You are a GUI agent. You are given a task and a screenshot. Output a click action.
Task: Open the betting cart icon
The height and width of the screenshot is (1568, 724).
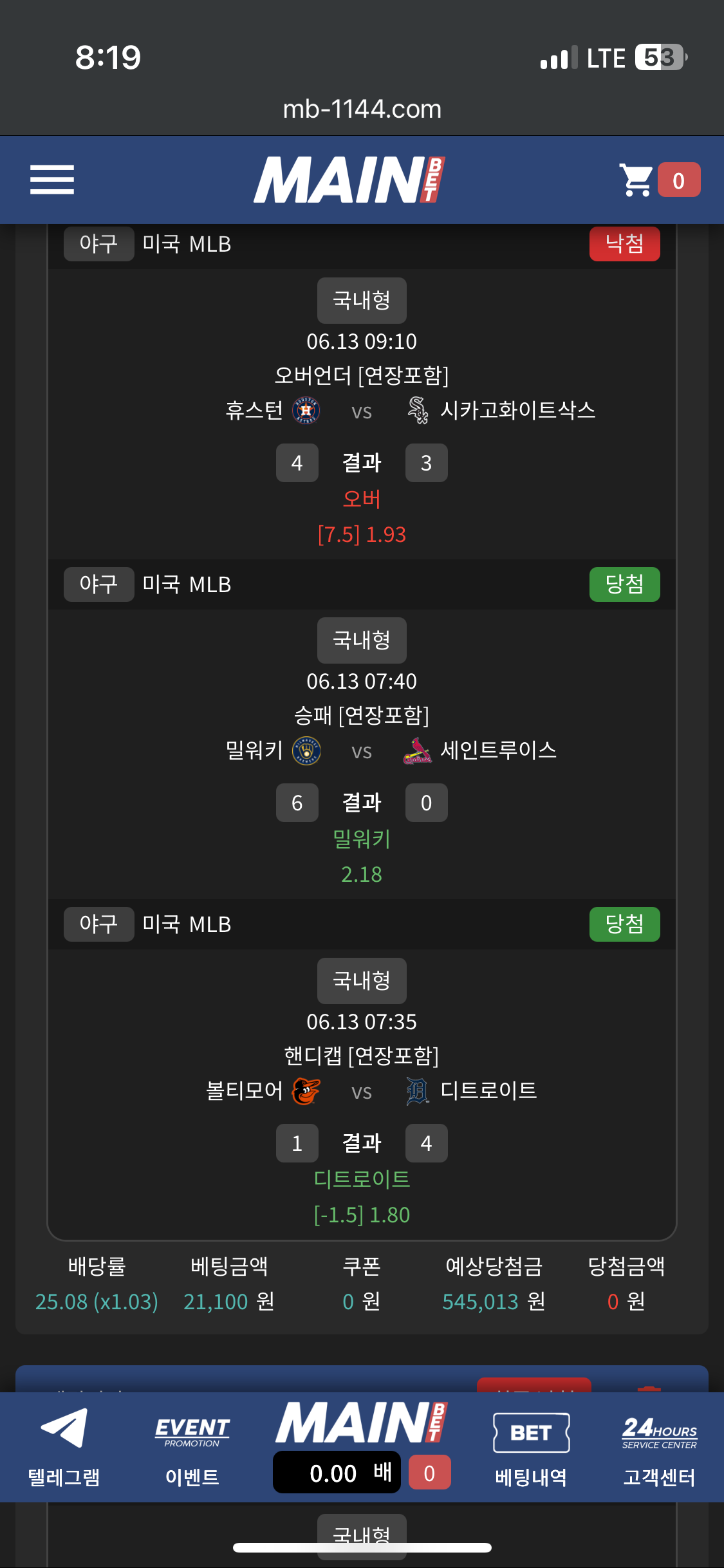[636, 180]
